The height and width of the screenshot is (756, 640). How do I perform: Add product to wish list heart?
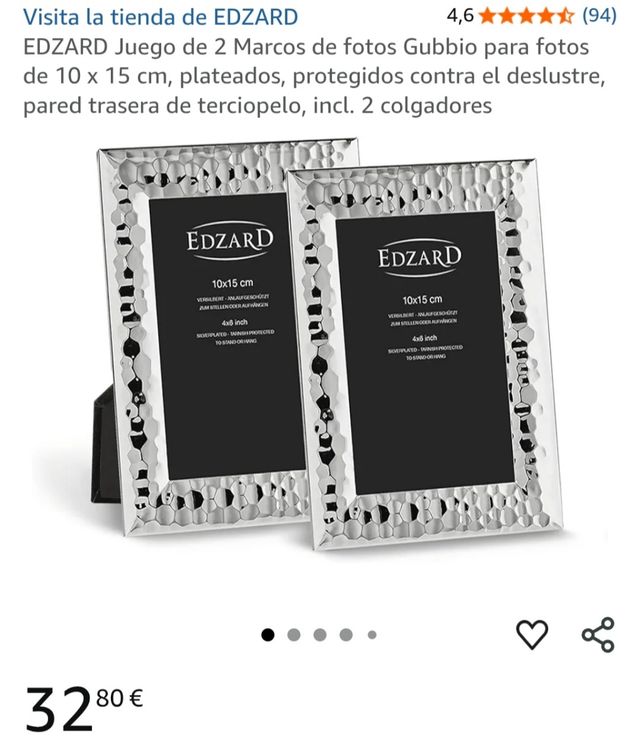point(532,634)
